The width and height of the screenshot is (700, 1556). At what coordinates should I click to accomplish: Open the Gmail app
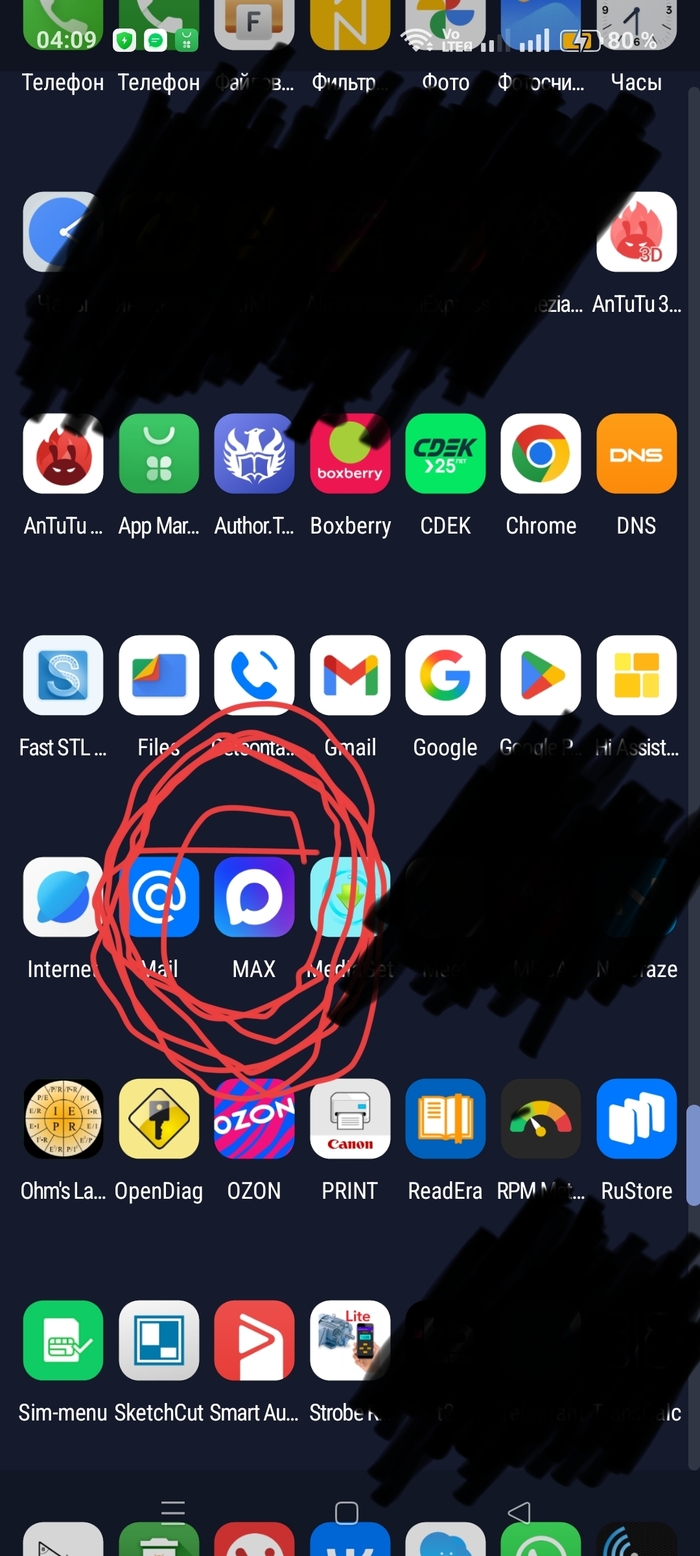[350, 676]
